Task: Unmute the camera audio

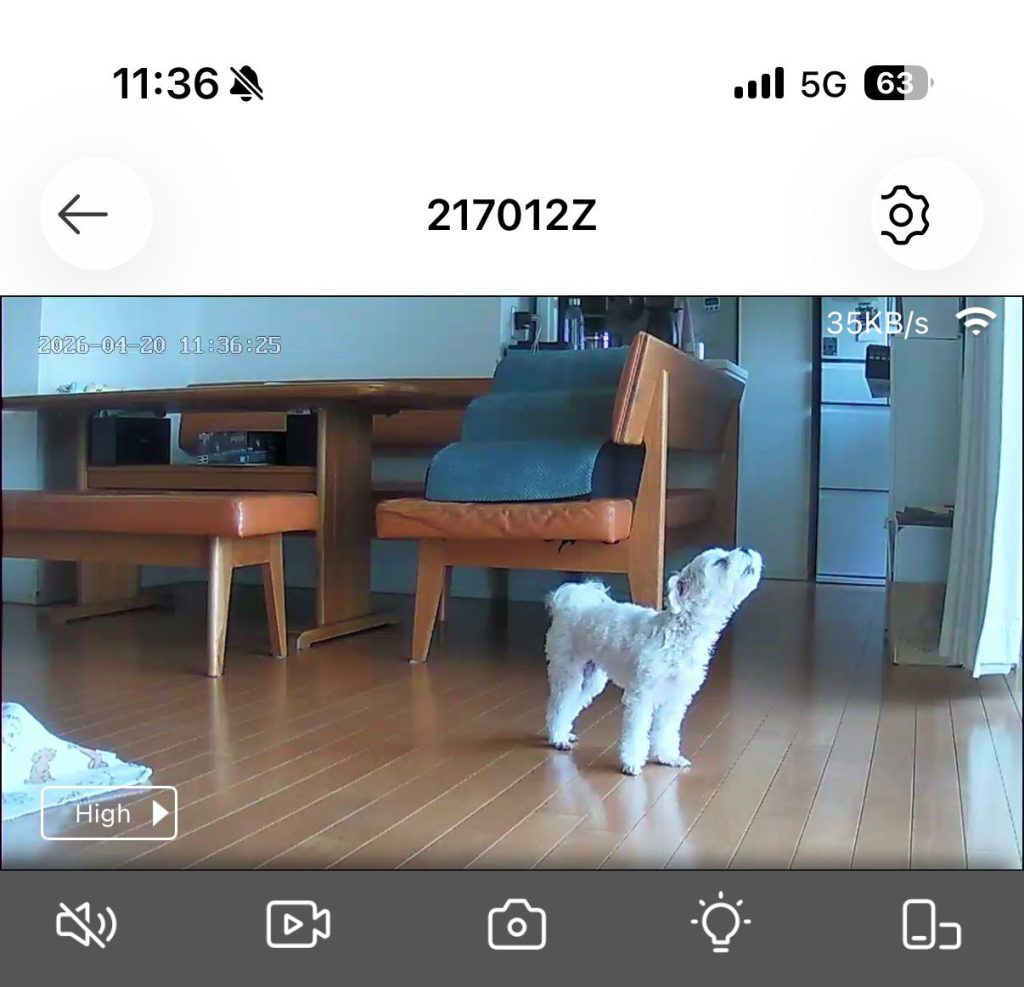Action: (86, 925)
